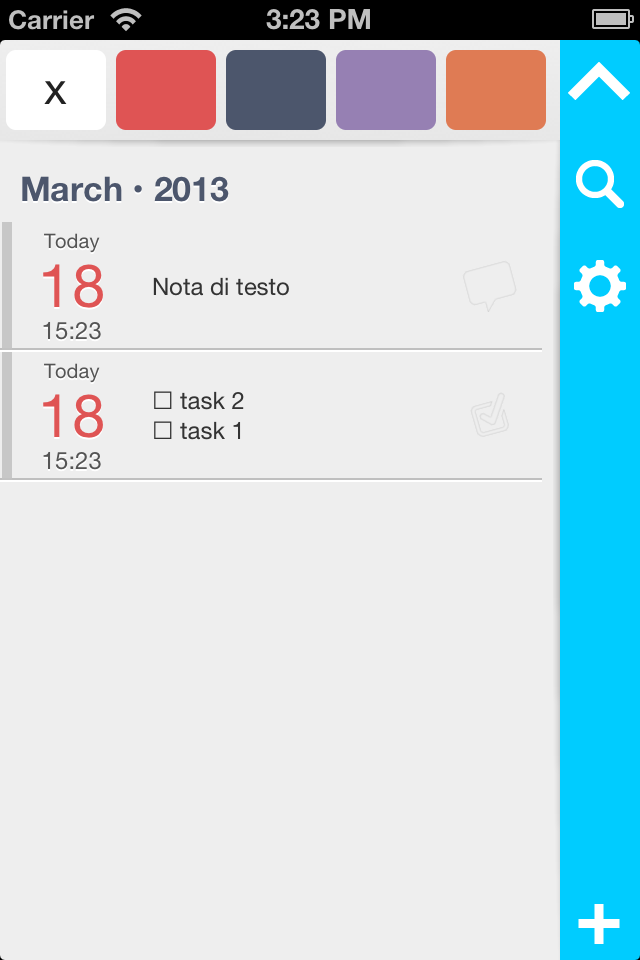
Task: Add a new note with plus
Action: coord(599,924)
